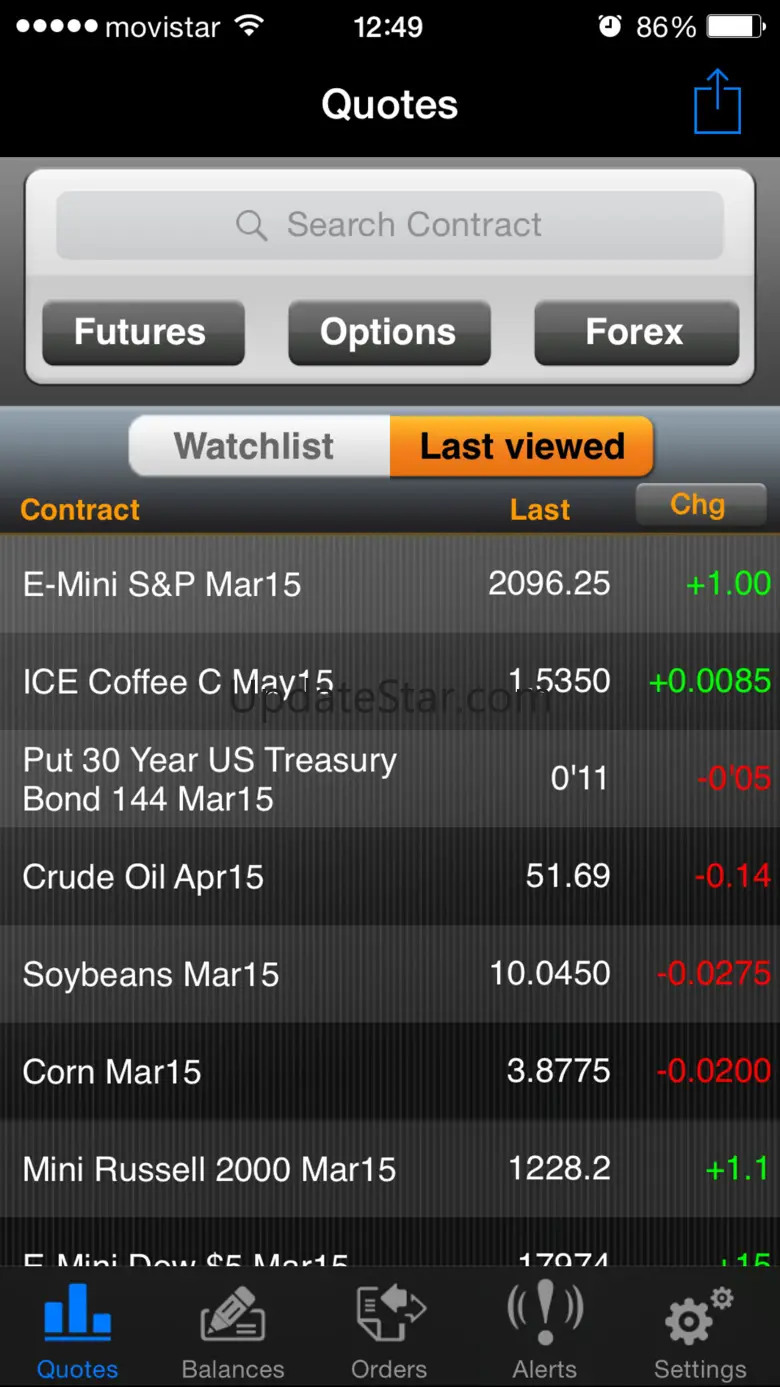780x1387 pixels.
Task: Go to the Quotes tab
Action: point(78,1330)
